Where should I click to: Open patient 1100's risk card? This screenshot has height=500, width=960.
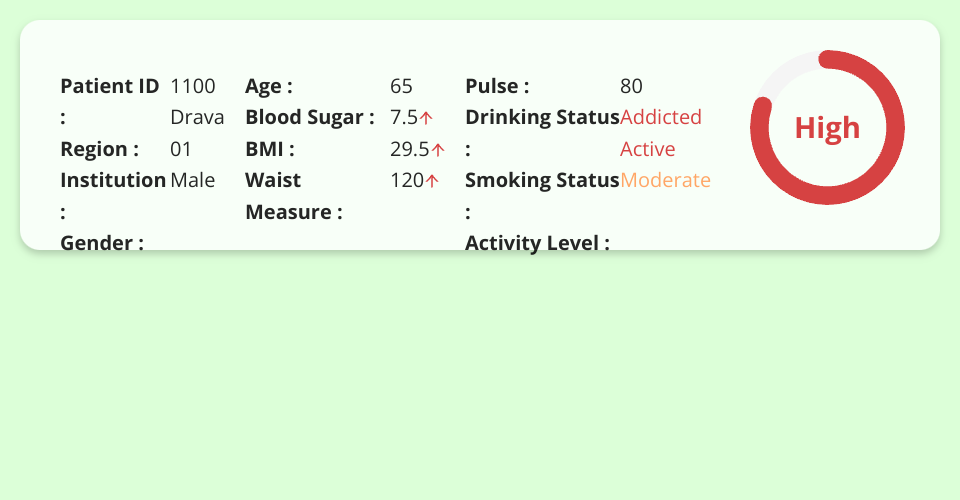pyautogui.click(x=480, y=135)
